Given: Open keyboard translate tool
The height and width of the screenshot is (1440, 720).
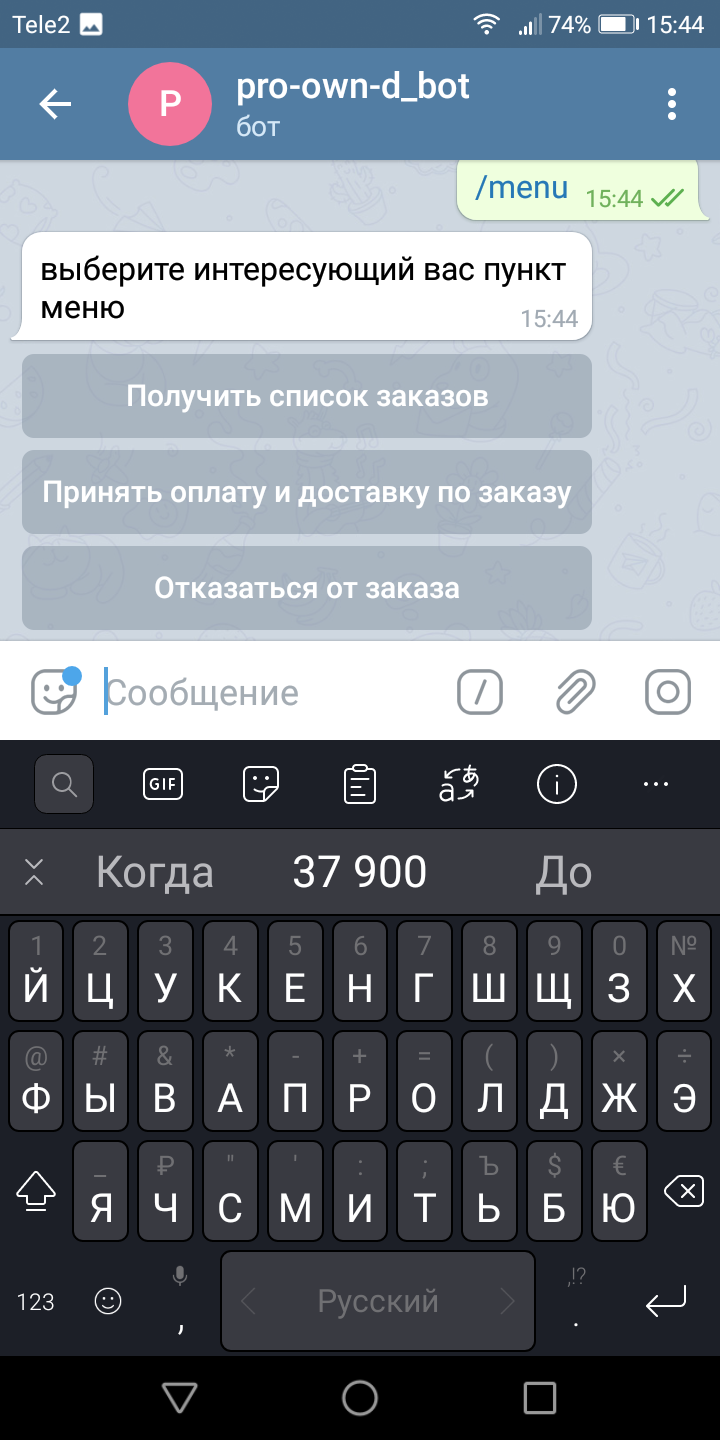Looking at the screenshot, I should pos(459,784).
